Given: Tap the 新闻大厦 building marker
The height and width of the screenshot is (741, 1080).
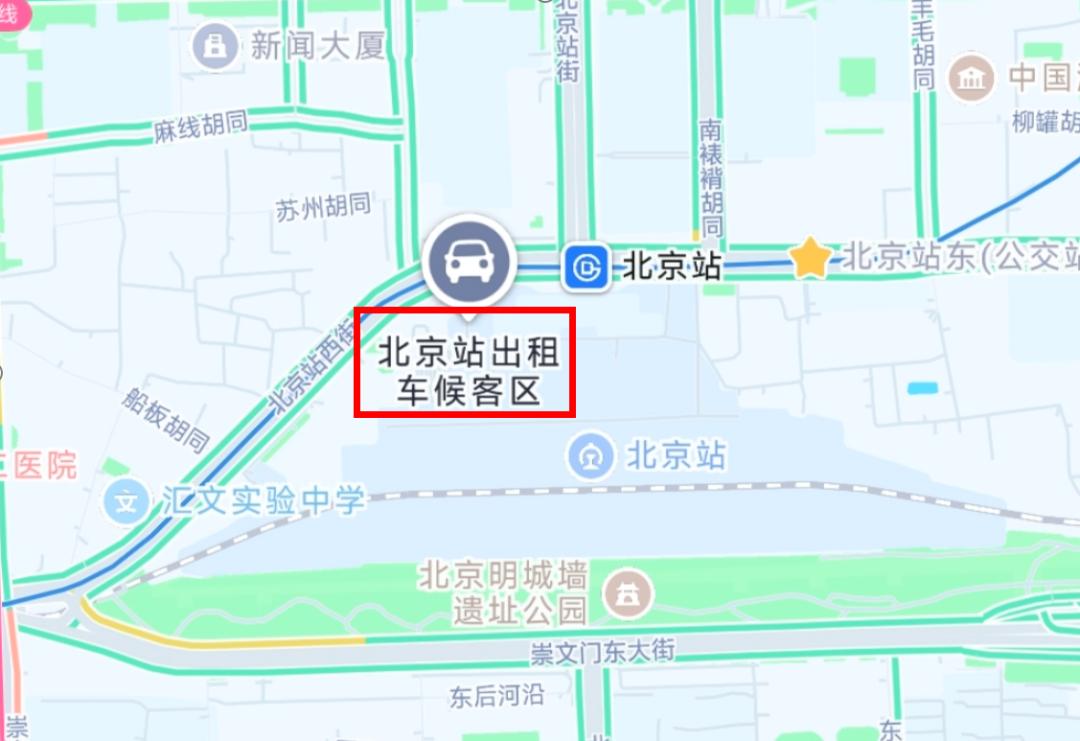Looking at the screenshot, I should [215, 46].
